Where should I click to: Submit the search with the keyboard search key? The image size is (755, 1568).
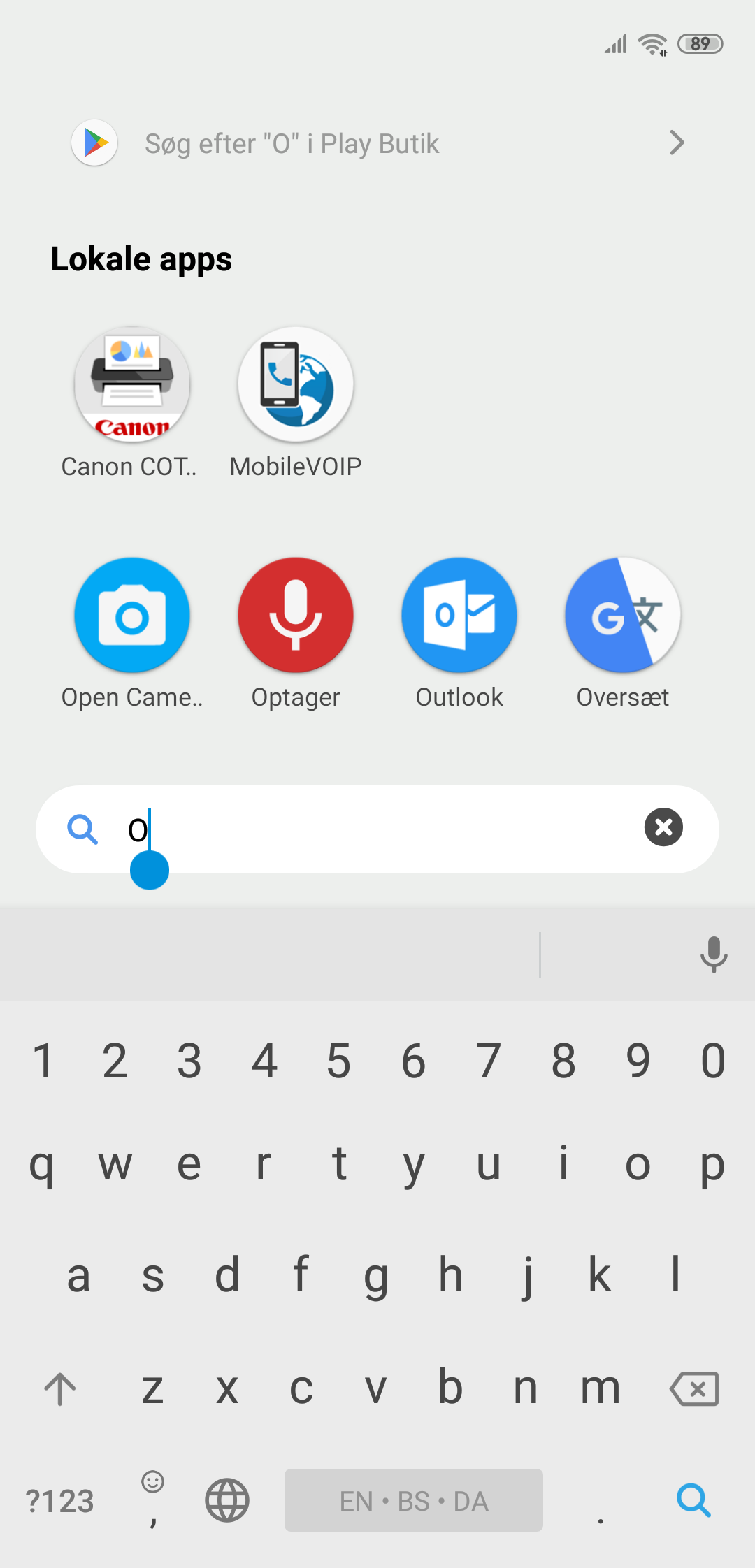(x=694, y=1500)
